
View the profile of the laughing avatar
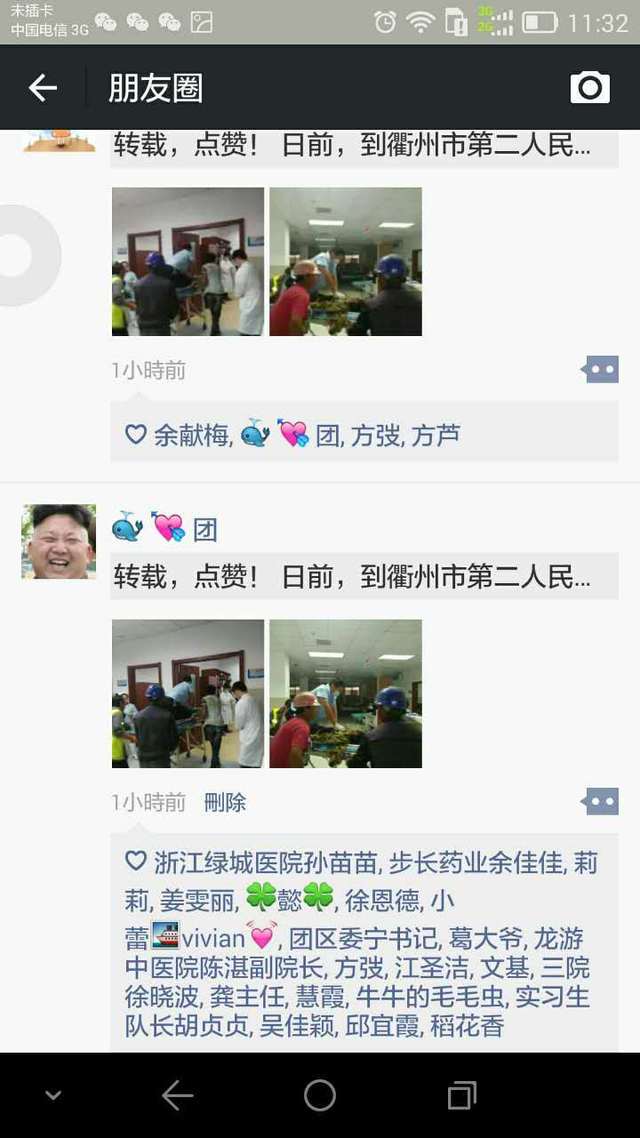(x=59, y=542)
